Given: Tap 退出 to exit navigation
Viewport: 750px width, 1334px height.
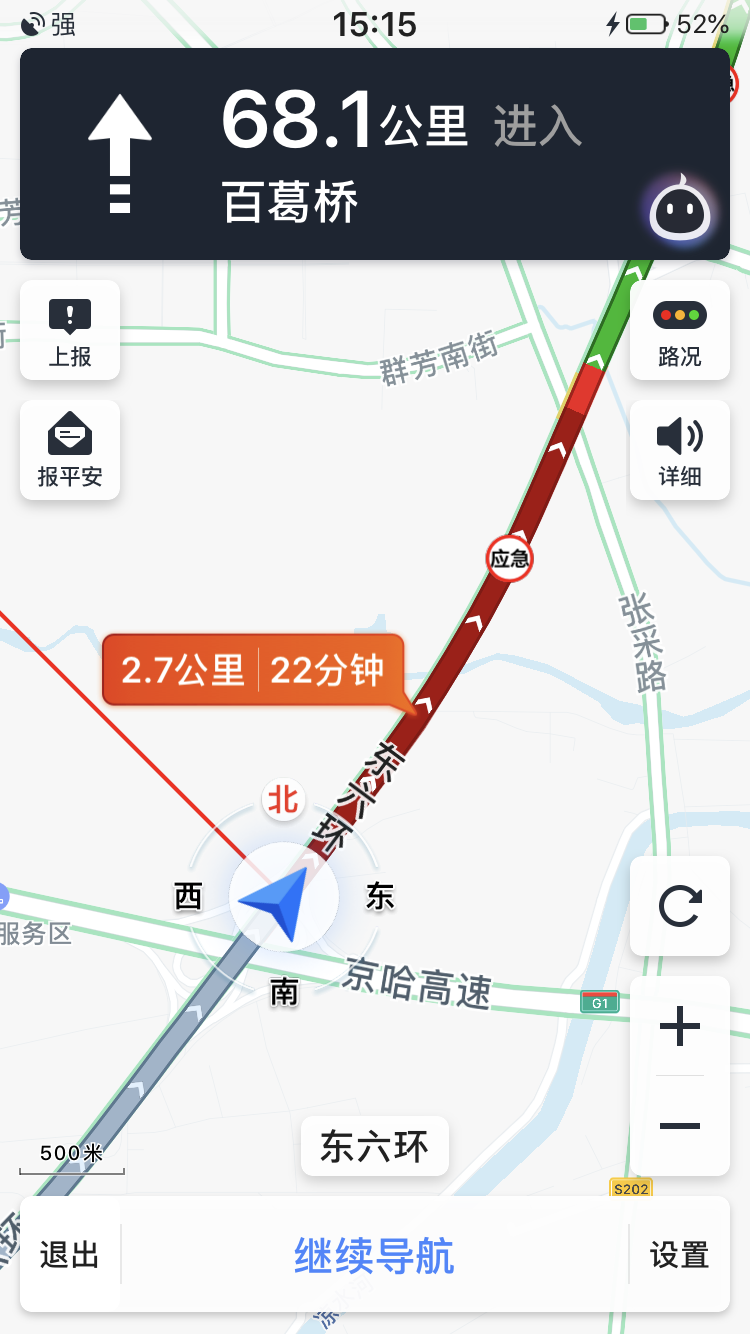Looking at the screenshot, I should coord(70,1255).
